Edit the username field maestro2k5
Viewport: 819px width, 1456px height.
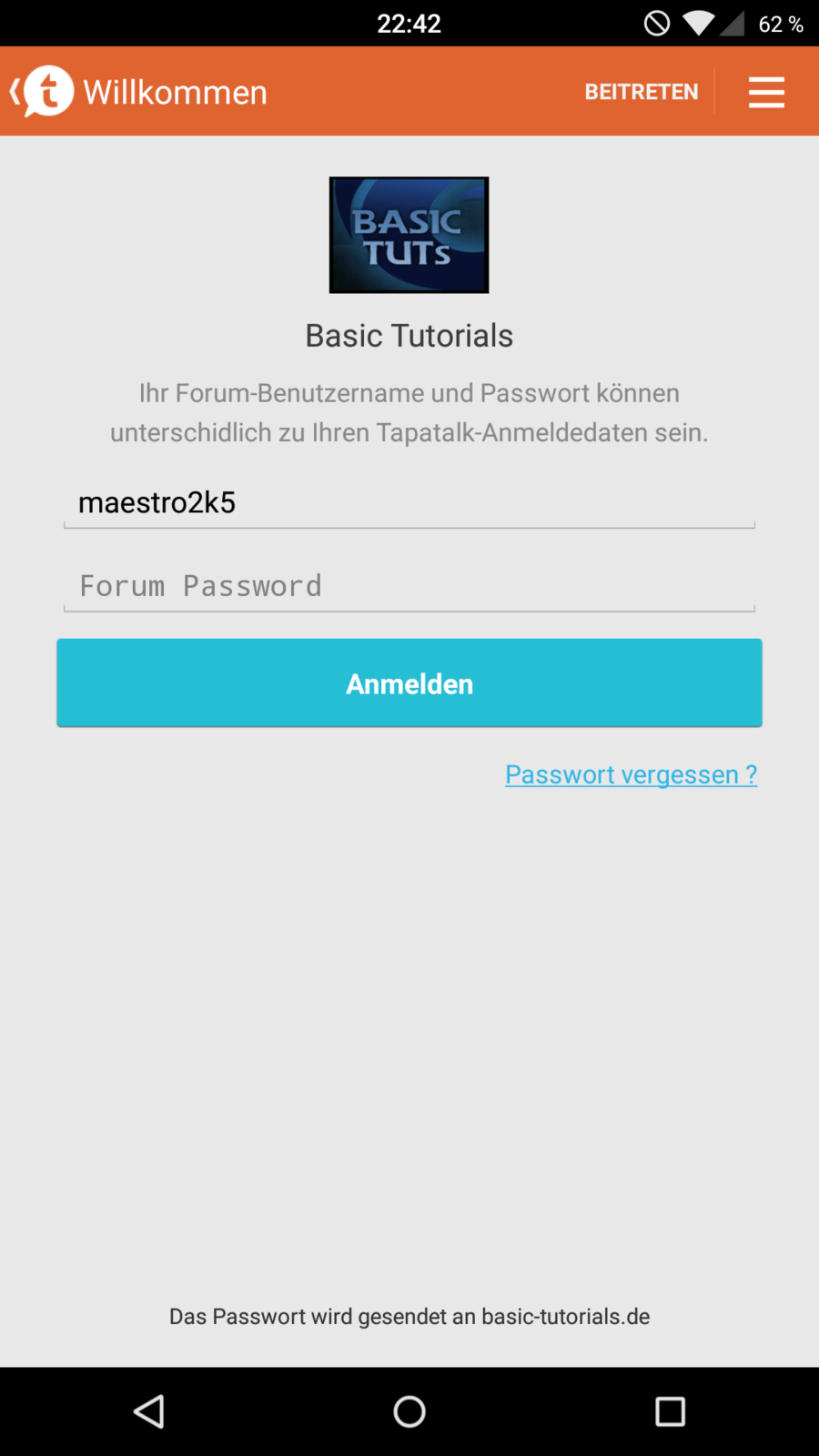tap(409, 502)
